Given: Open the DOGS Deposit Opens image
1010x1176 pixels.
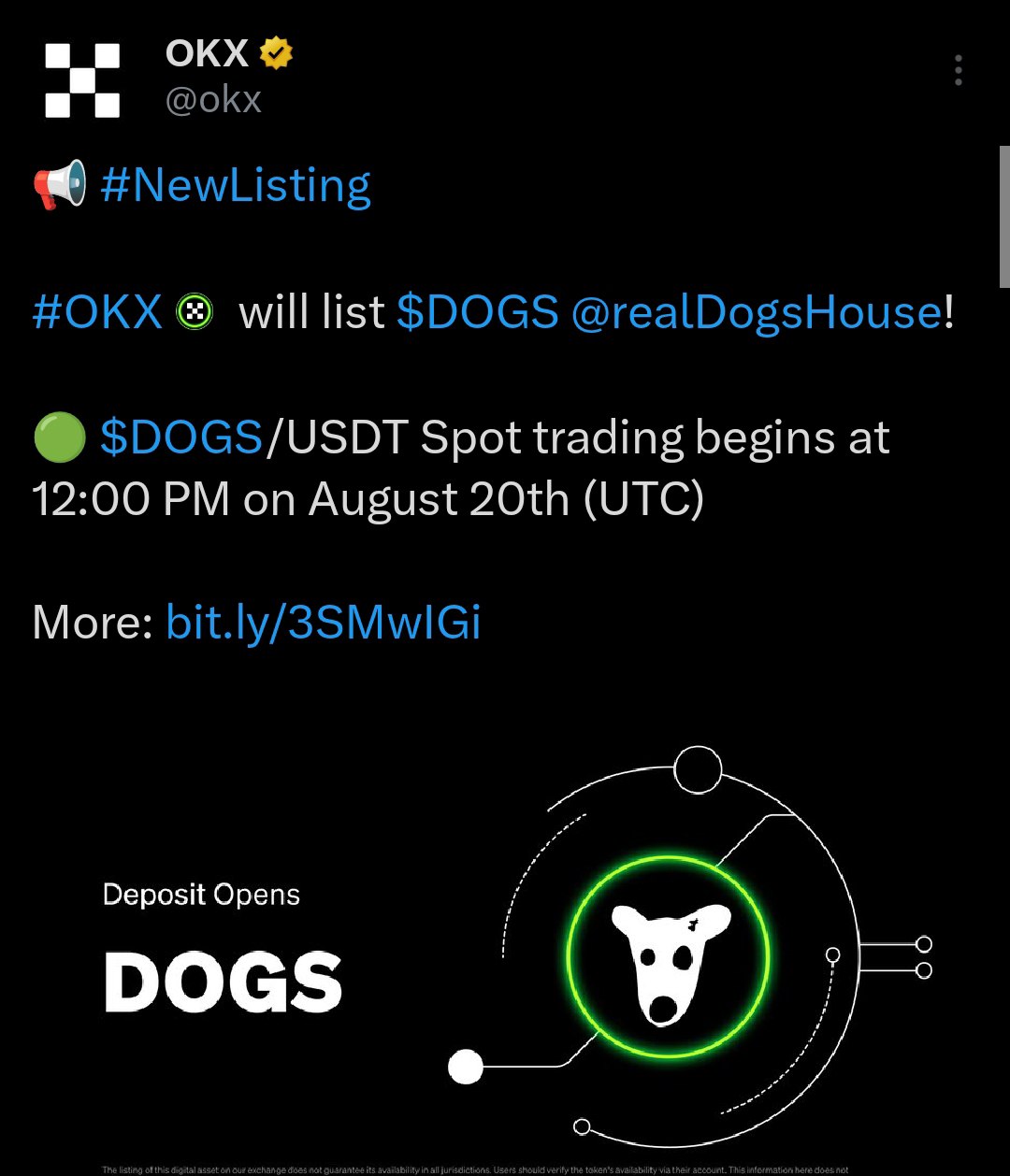Looking at the screenshot, I should pyautogui.click(x=505, y=944).
